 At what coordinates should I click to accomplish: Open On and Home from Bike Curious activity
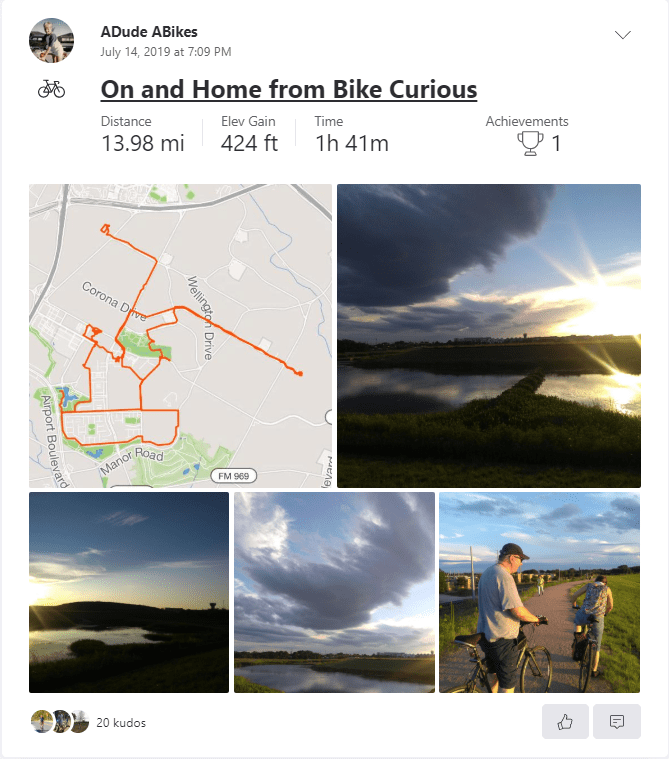point(289,89)
